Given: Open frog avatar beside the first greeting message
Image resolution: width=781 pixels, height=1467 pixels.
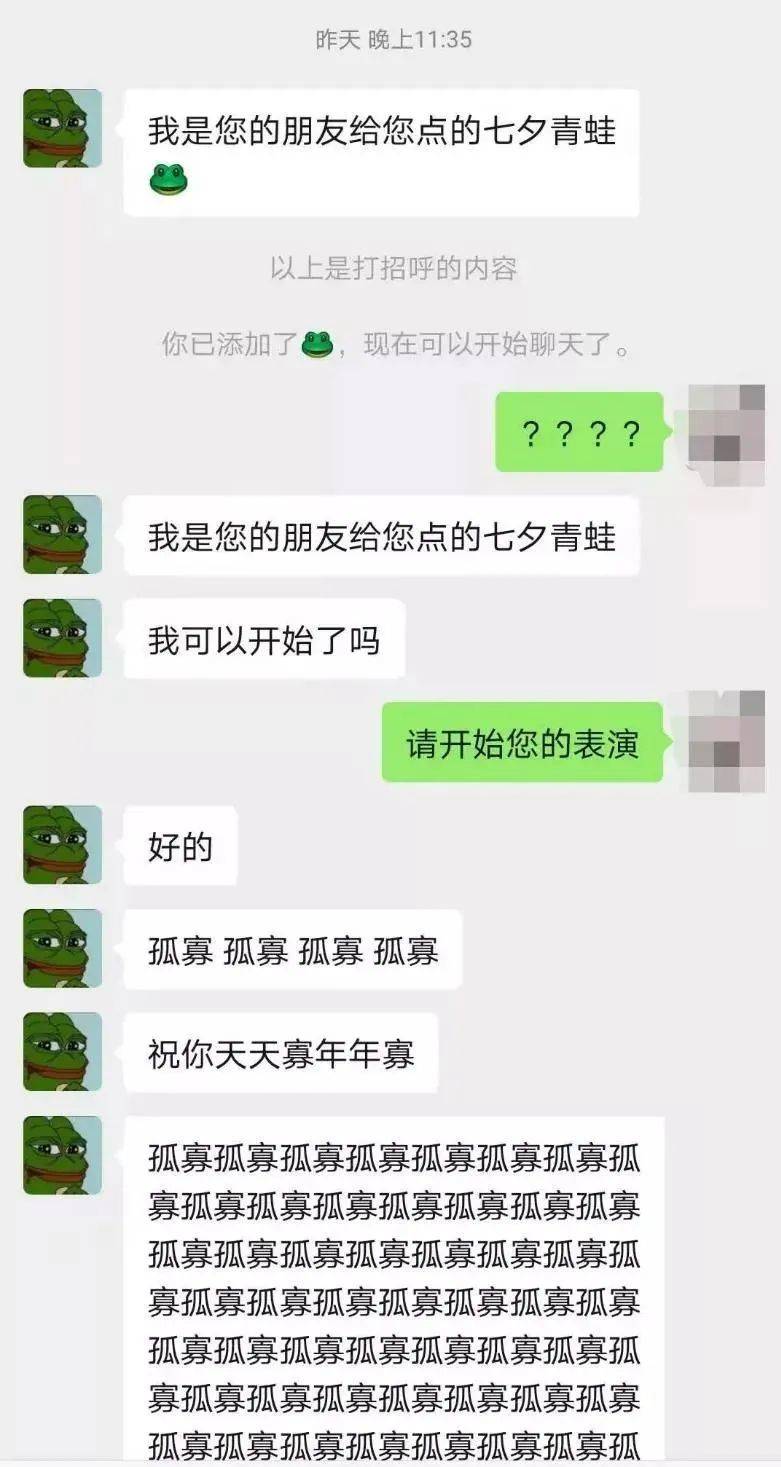Looking at the screenshot, I should (x=62, y=128).
